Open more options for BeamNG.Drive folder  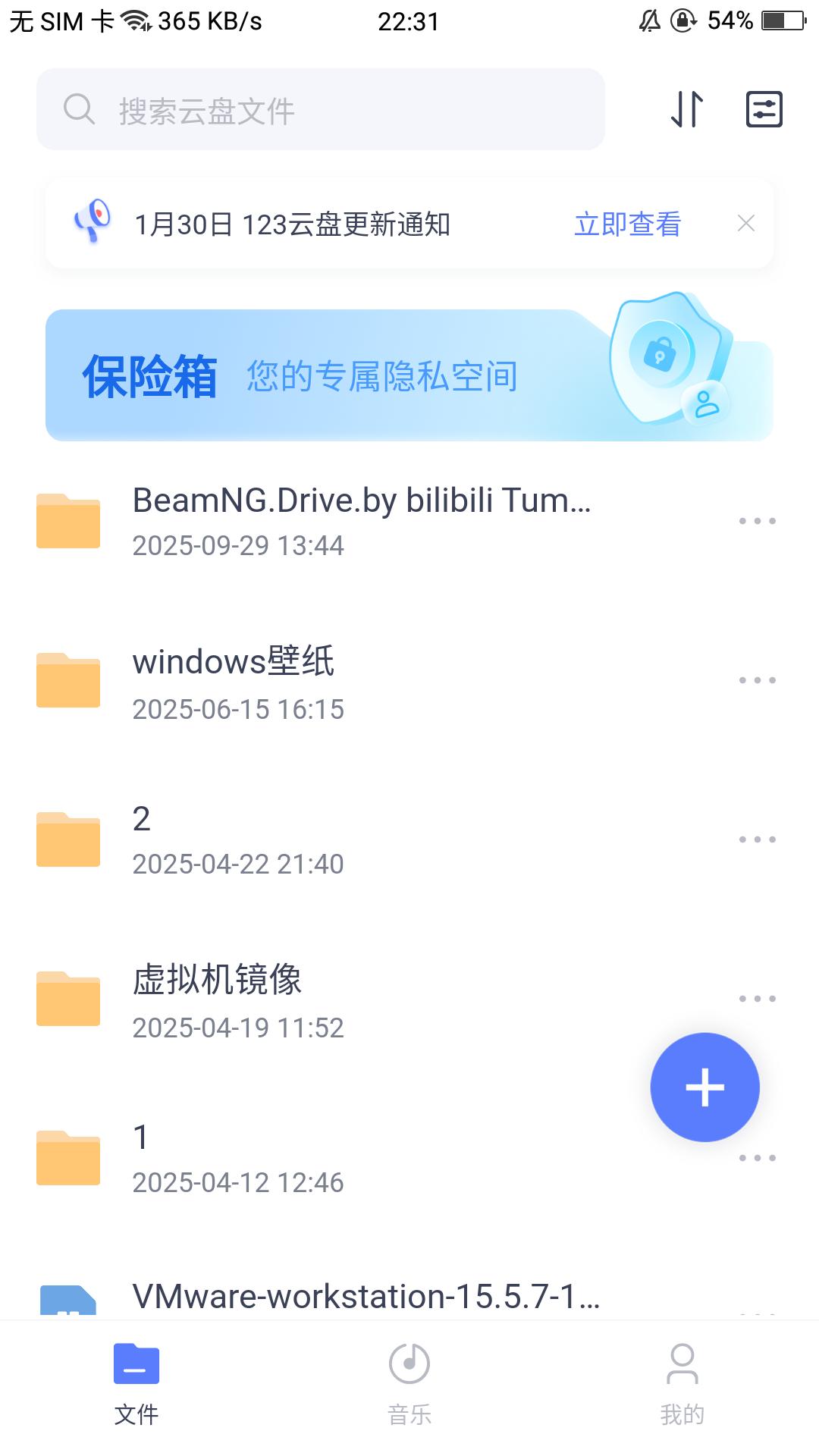757,521
